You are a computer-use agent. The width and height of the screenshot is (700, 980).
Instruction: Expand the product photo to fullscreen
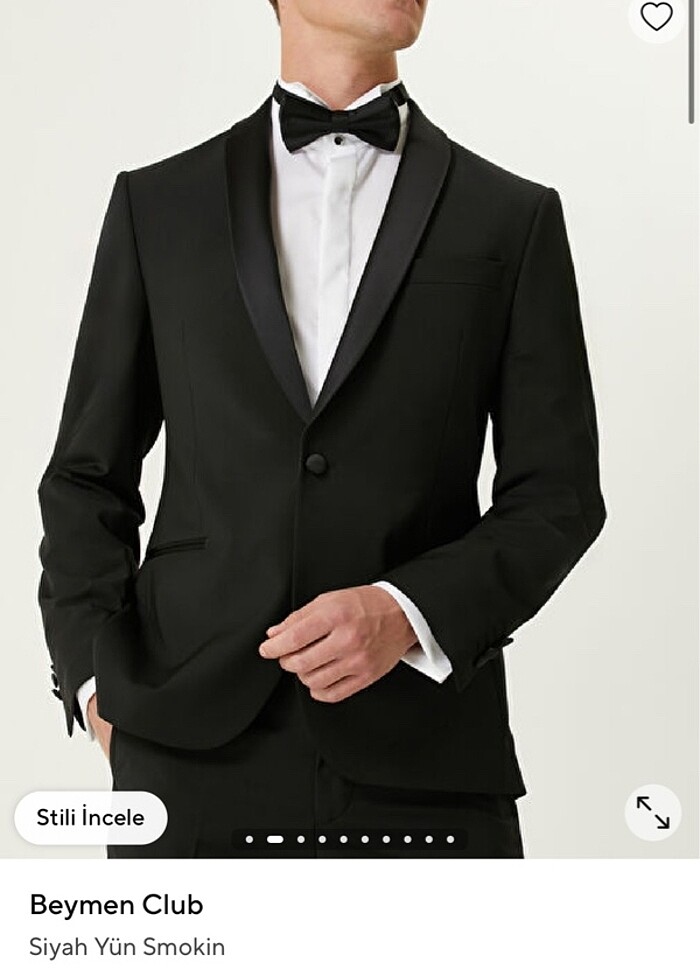tap(653, 811)
